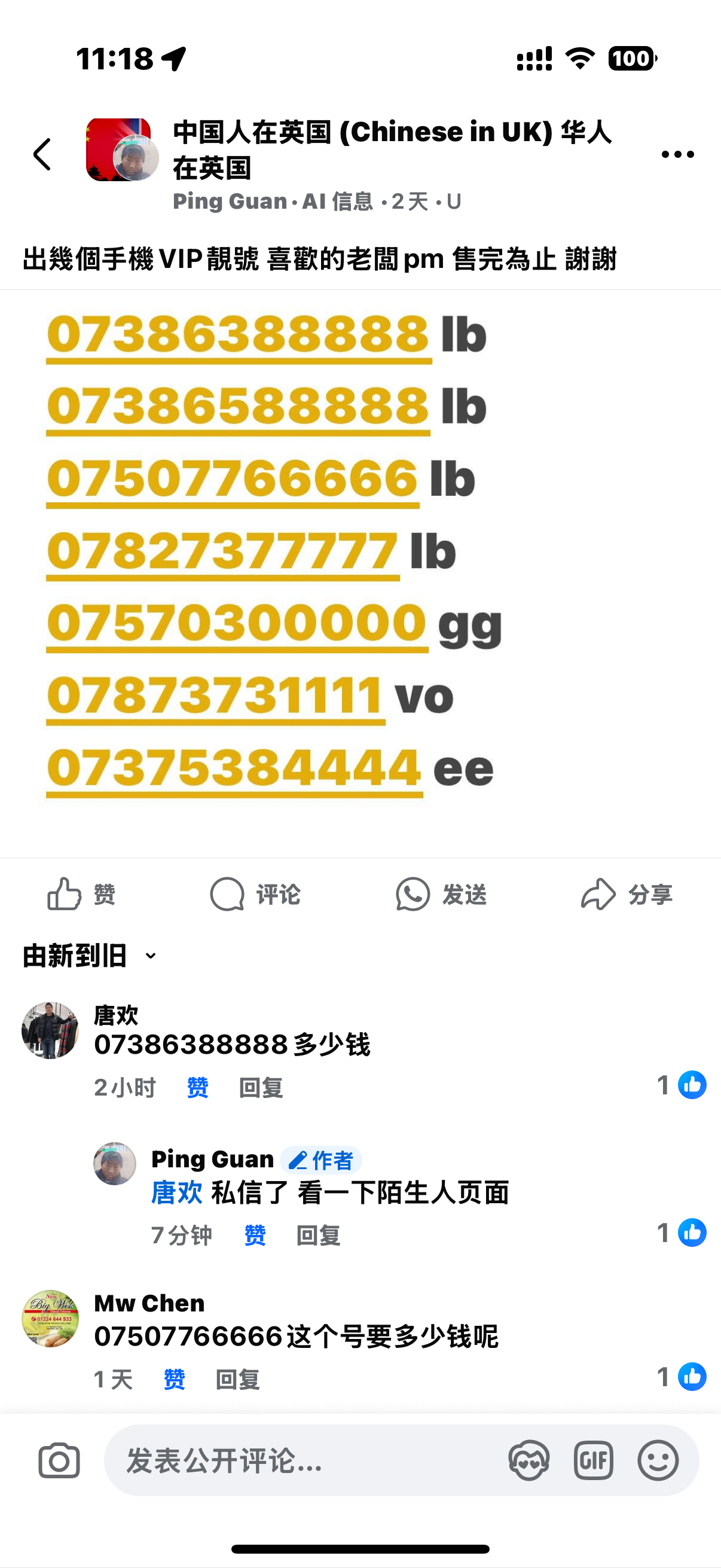Like Ping Guan's reply
721x1568 pixels.
point(254,1235)
